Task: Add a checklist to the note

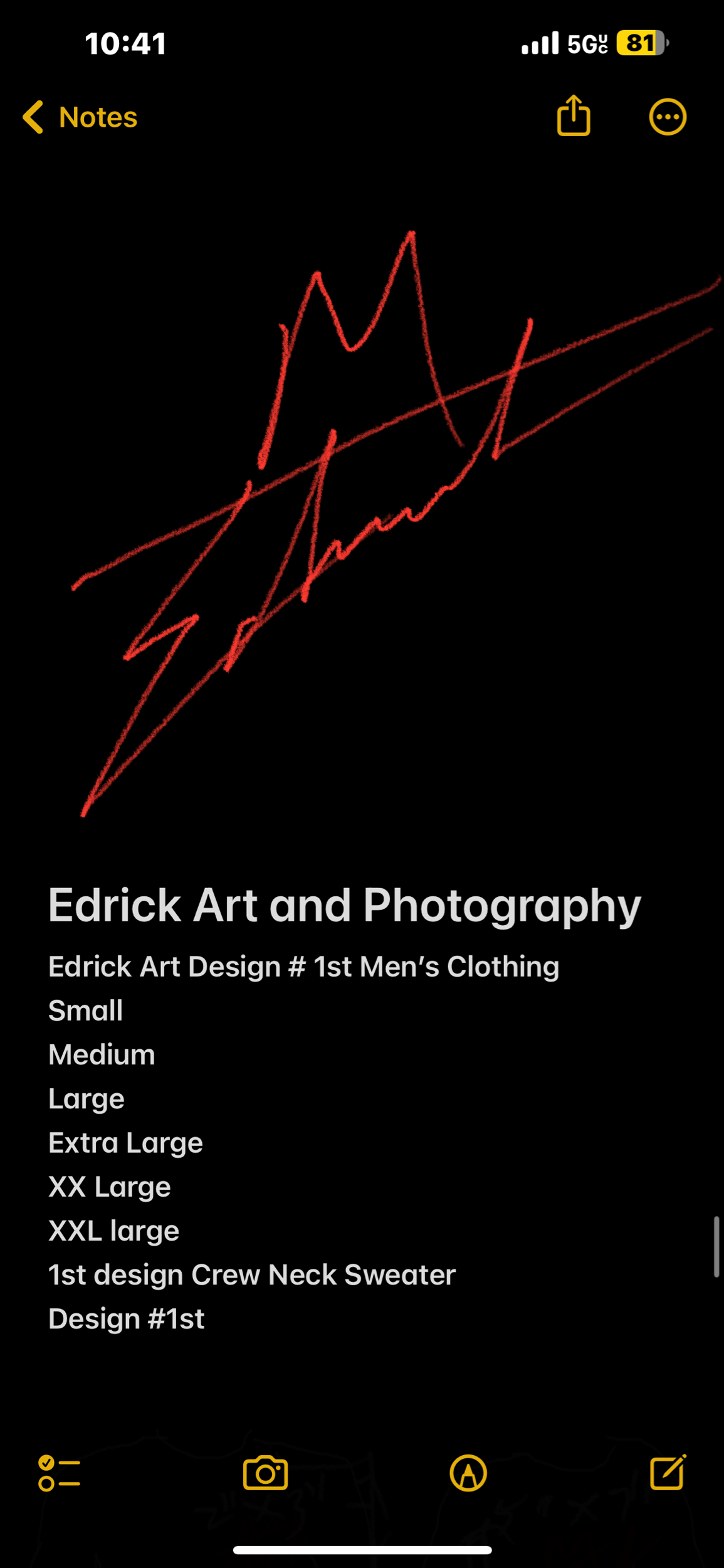Action: 59,1473
